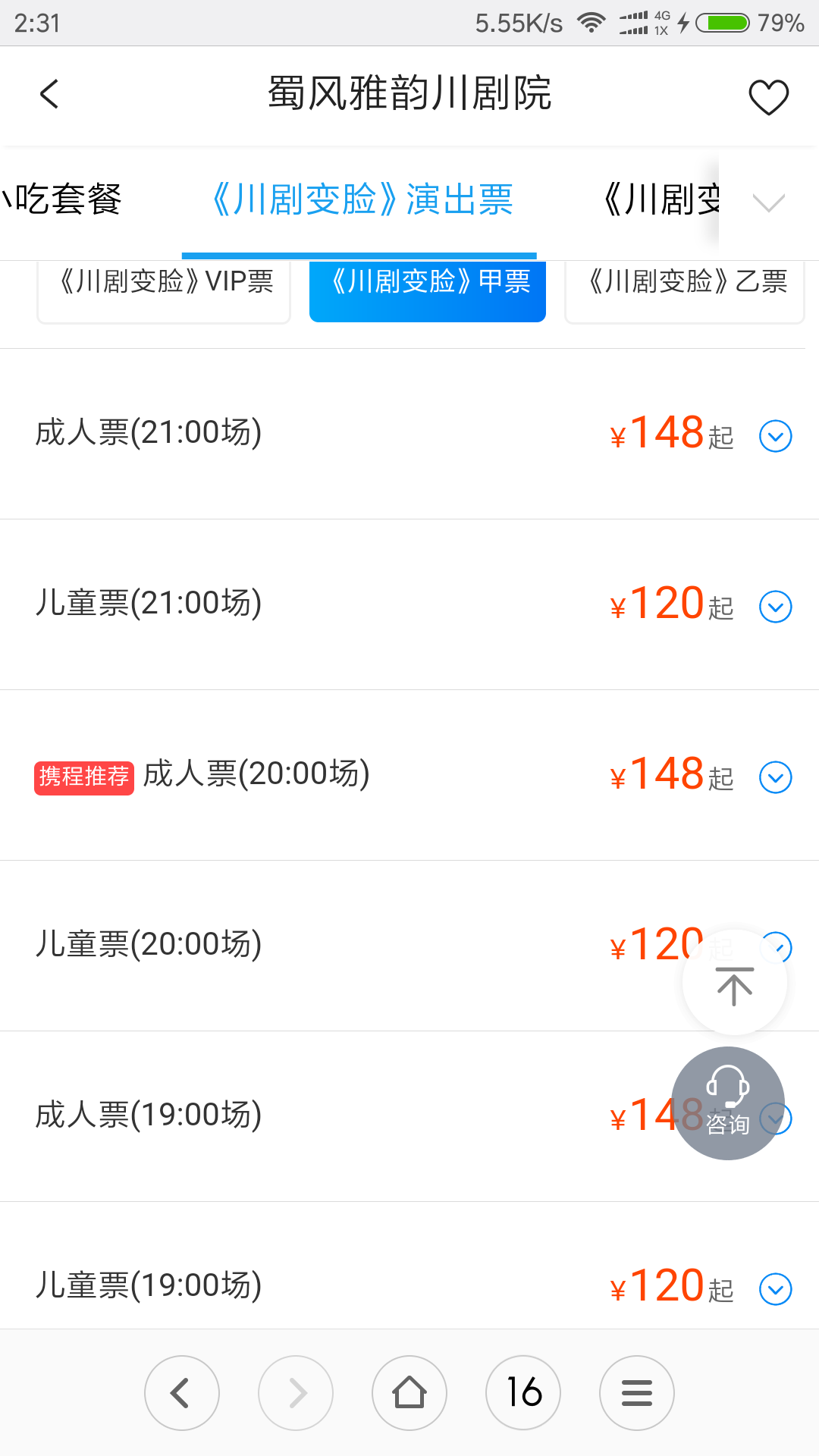Image resolution: width=819 pixels, height=1456 pixels.
Task: Open the 儿童票(20:00场) ticket row
Action: [409, 946]
